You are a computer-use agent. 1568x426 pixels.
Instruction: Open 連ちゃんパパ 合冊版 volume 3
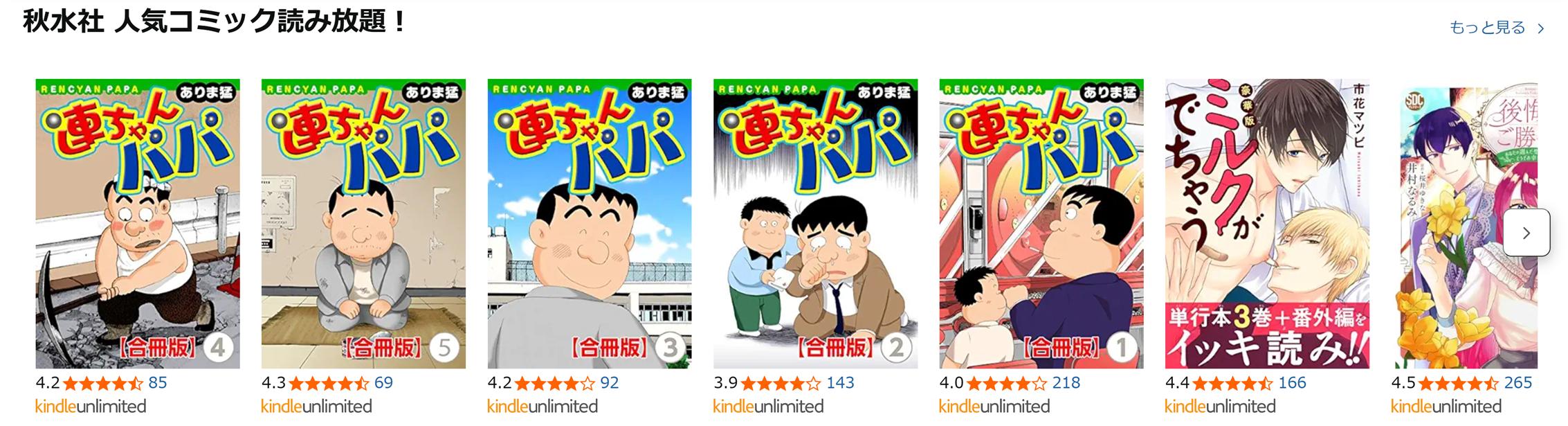tap(590, 223)
